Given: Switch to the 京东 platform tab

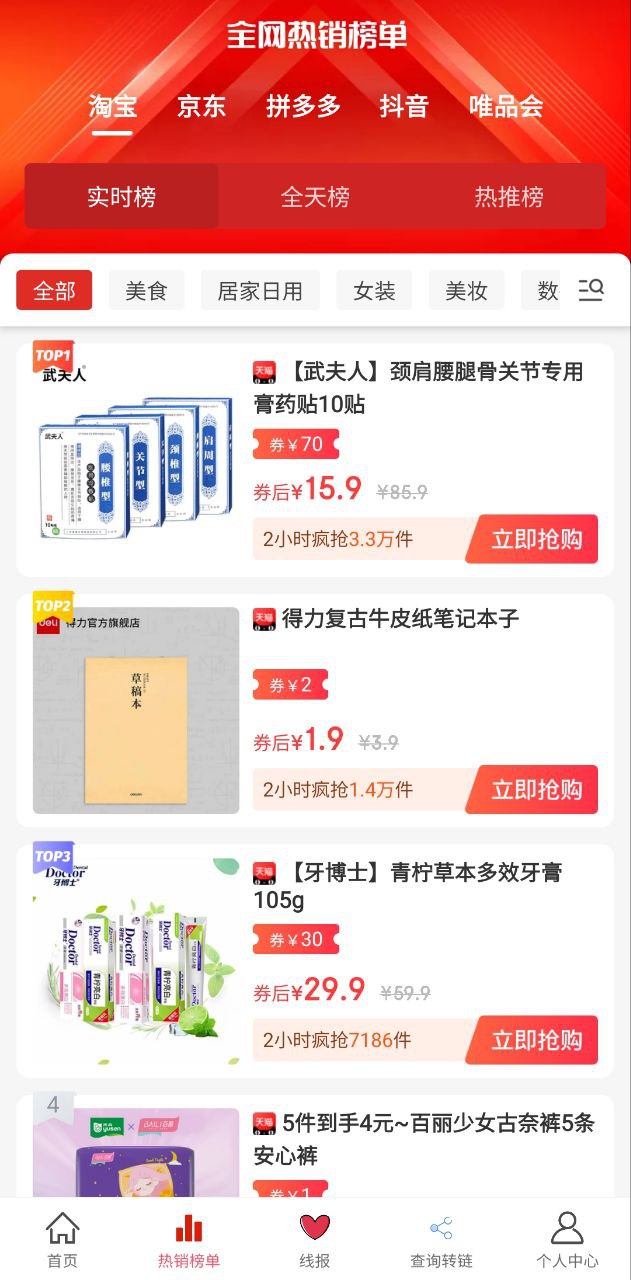Looking at the screenshot, I should [202, 106].
